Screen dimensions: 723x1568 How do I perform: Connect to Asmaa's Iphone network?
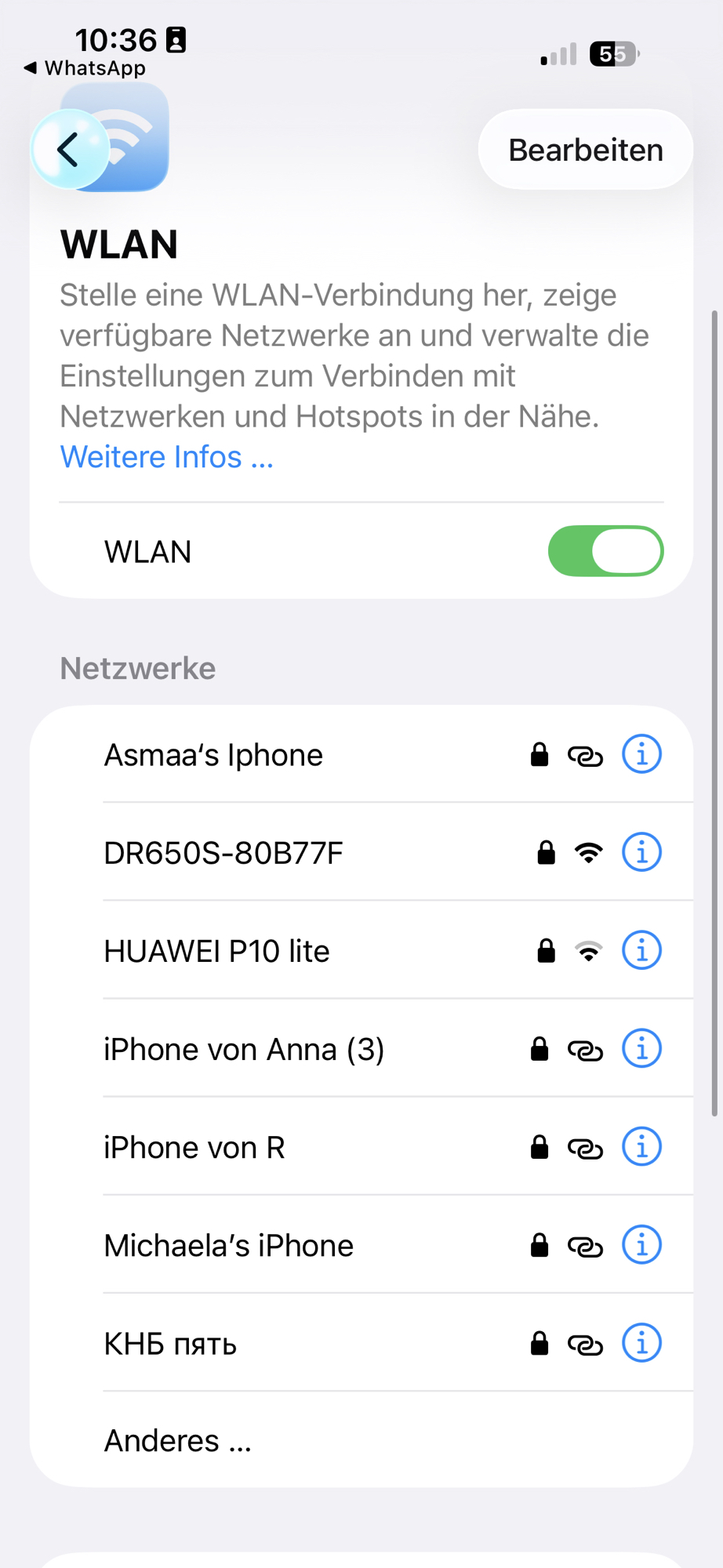(x=213, y=755)
